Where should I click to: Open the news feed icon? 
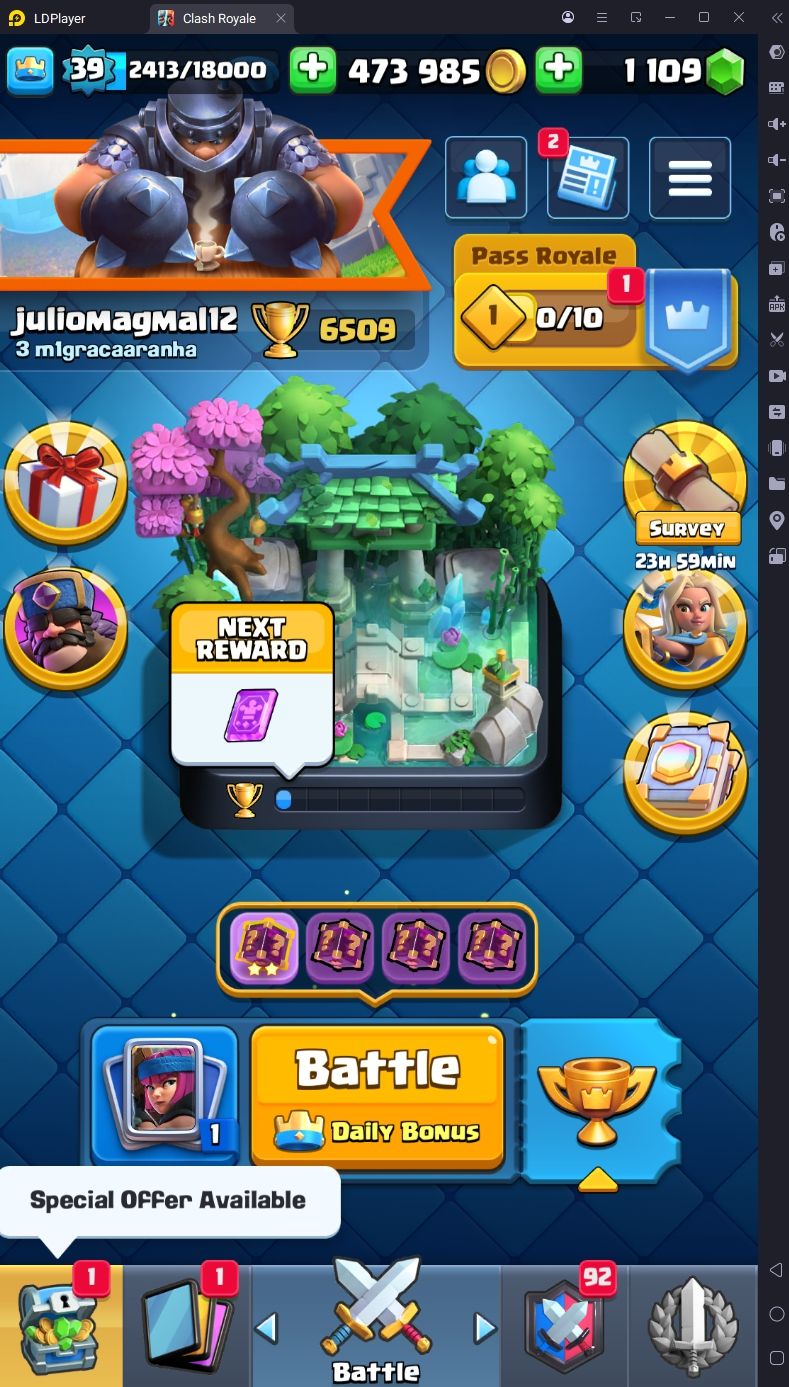point(588,178)
